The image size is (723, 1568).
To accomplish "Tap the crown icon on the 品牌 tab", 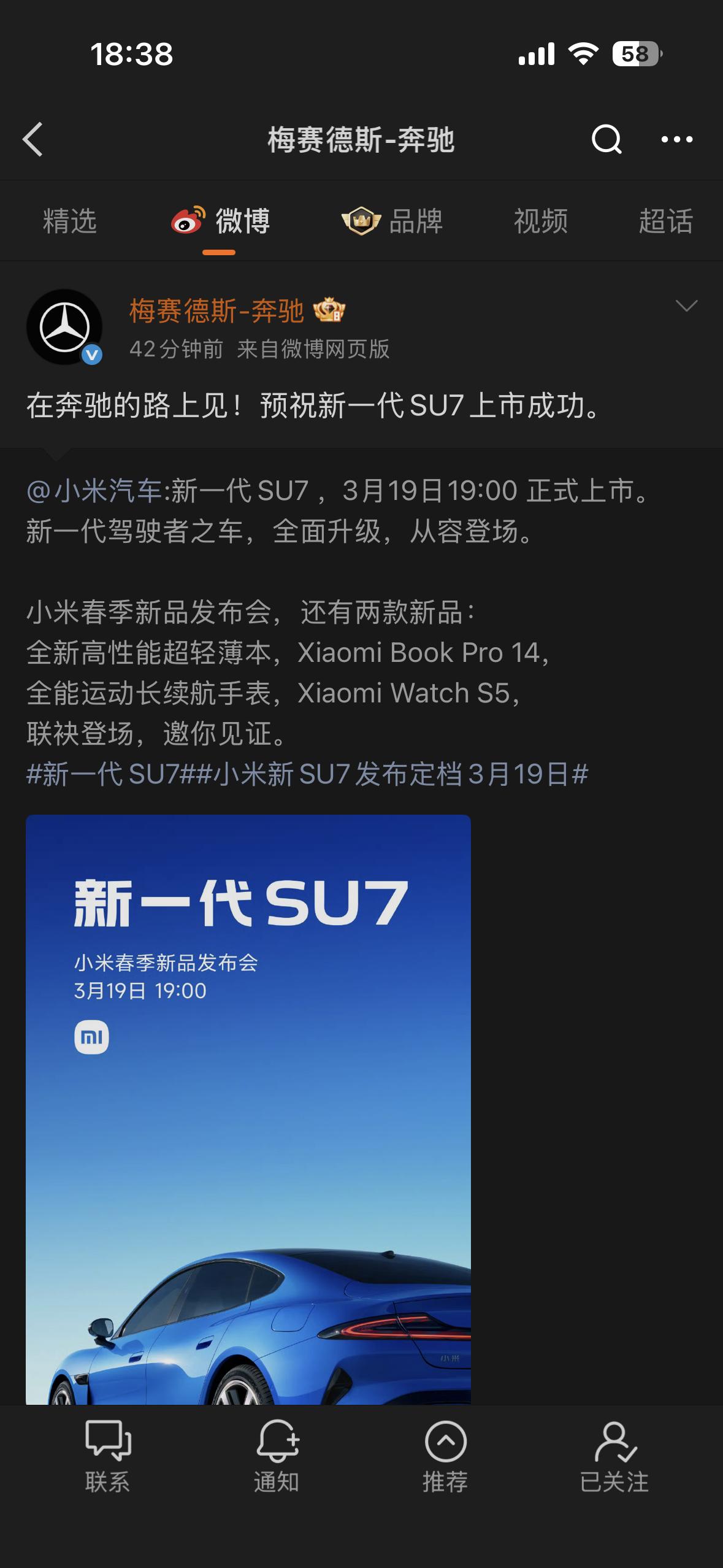I will click(x=361, y=222).
